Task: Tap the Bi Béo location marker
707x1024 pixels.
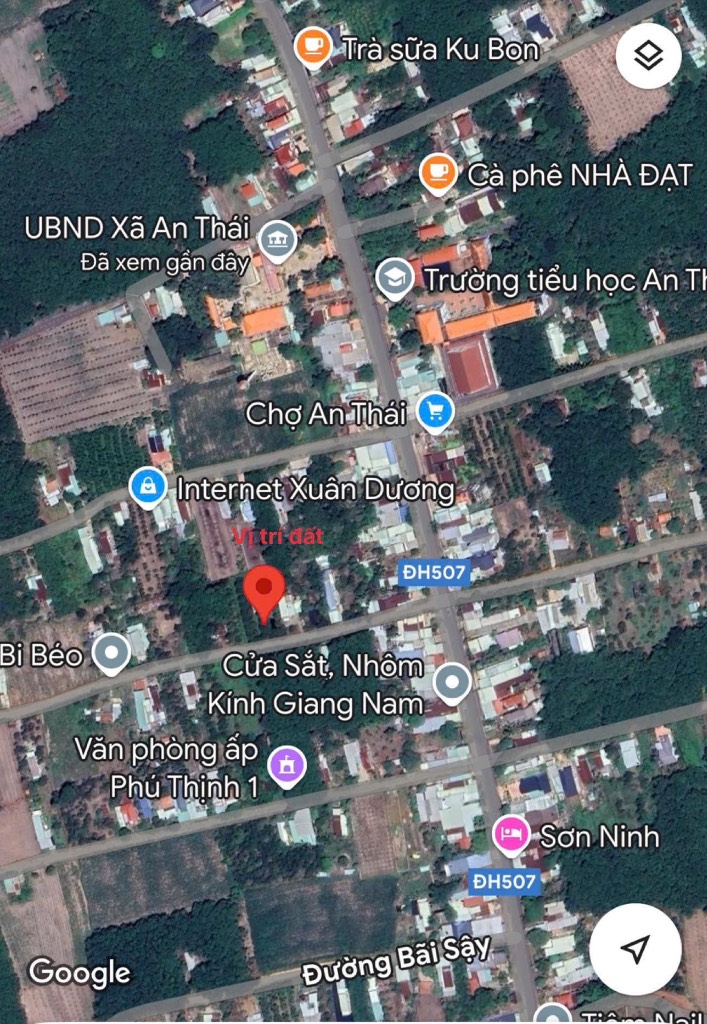Action: [x=111, y=653]
